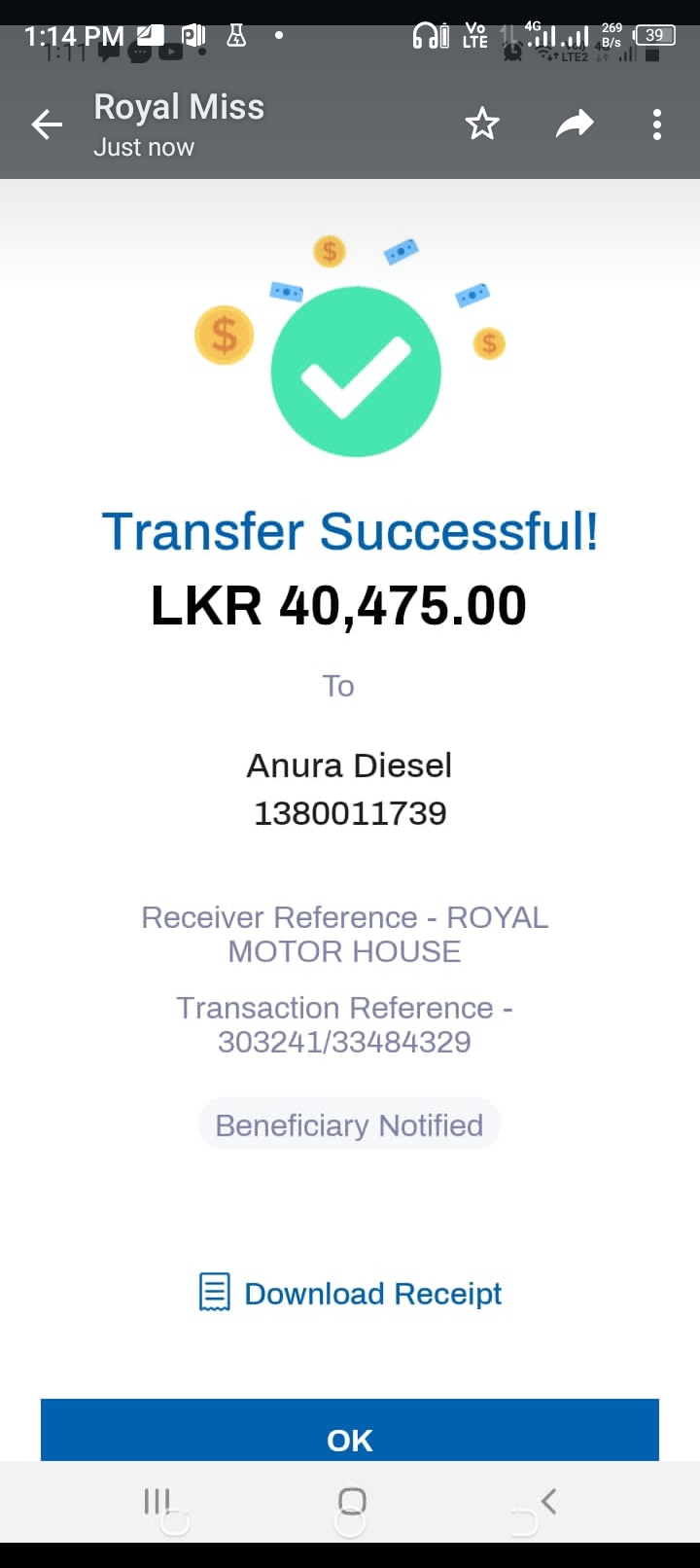Image resolution: width=700 pixels, height=1568 pixels.
Task: Go back from the Royal Miss image
Action: [47, 125]
